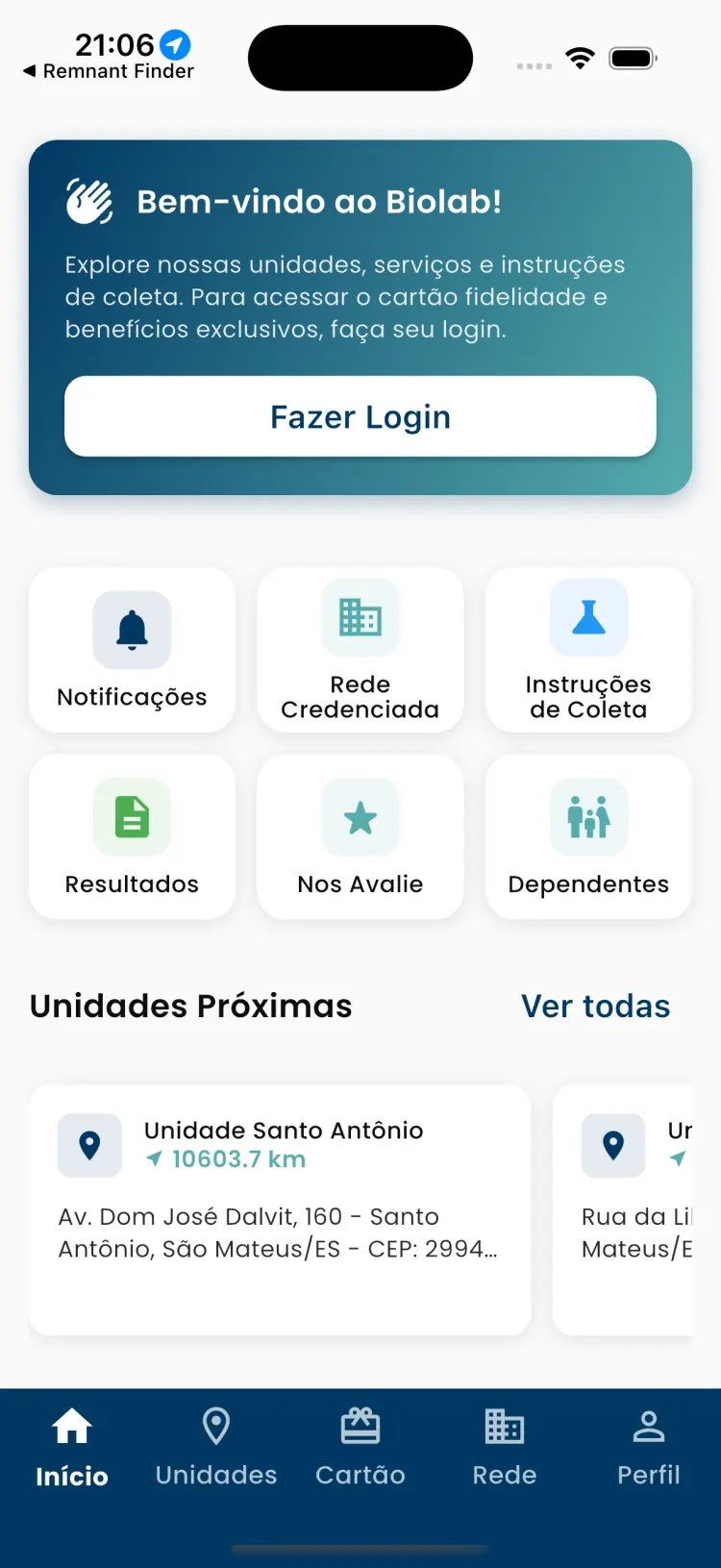Viewport: 721px width, 1568px height.
Task: Open the Unidade Santo Antônio card
Action: [x=280, y=1209]
